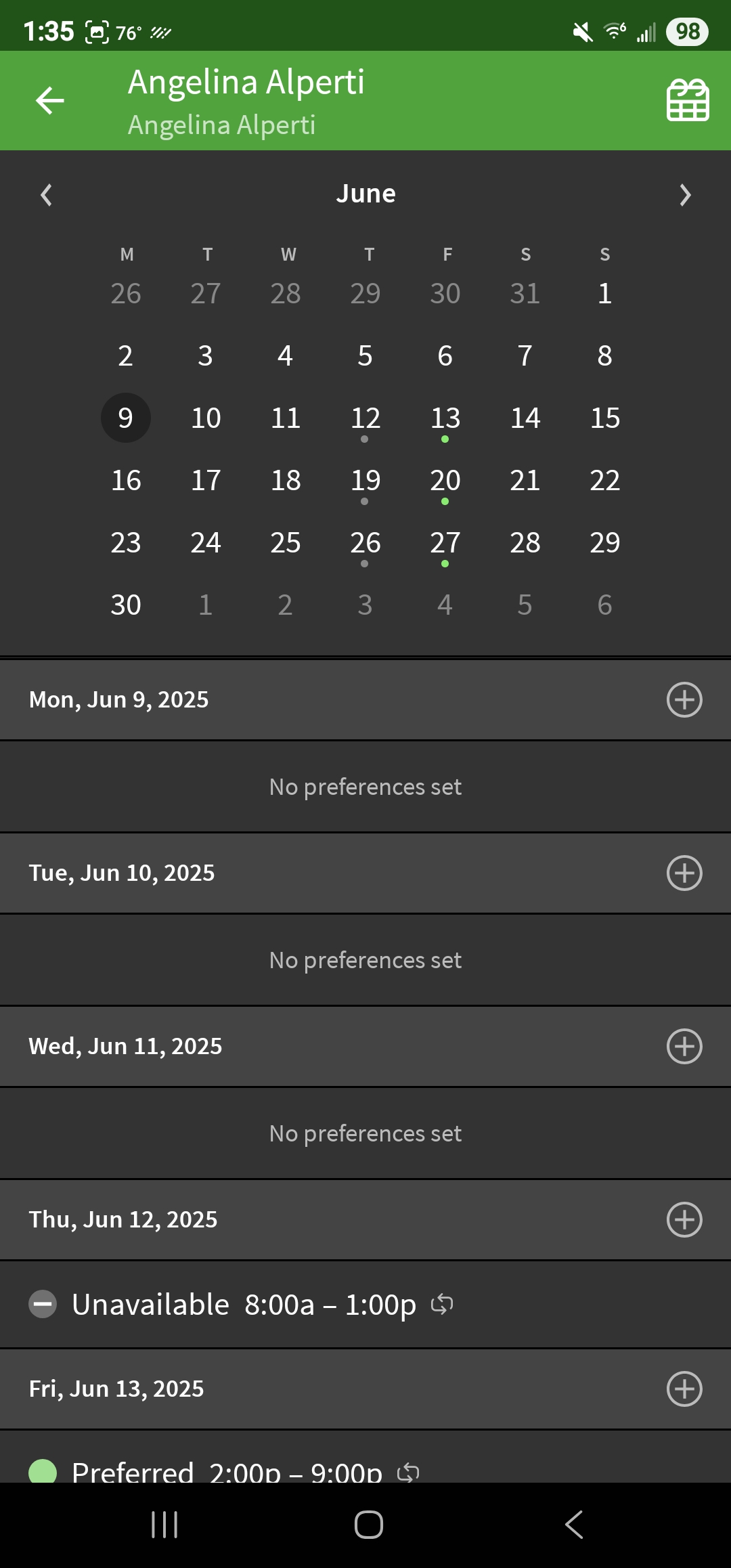This screenshot has height=1568, width=731.
Task: Select June 15 on the calendar
Action: click(605, 418)
